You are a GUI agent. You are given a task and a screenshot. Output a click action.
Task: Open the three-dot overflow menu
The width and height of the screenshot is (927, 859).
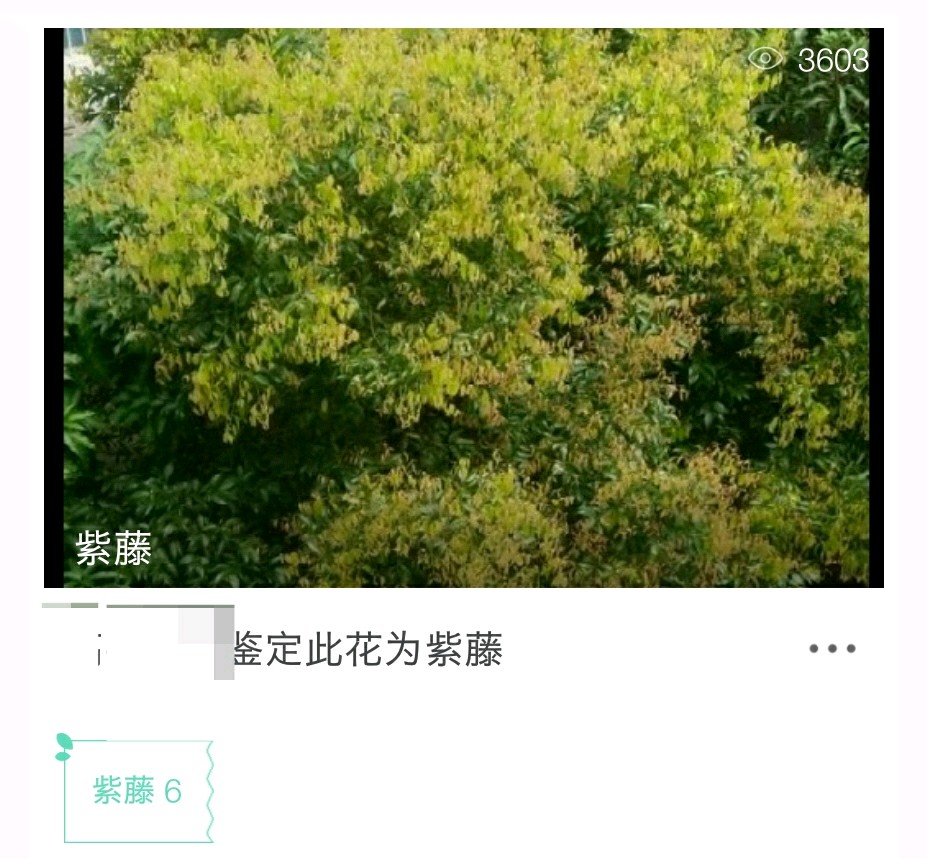832,648
